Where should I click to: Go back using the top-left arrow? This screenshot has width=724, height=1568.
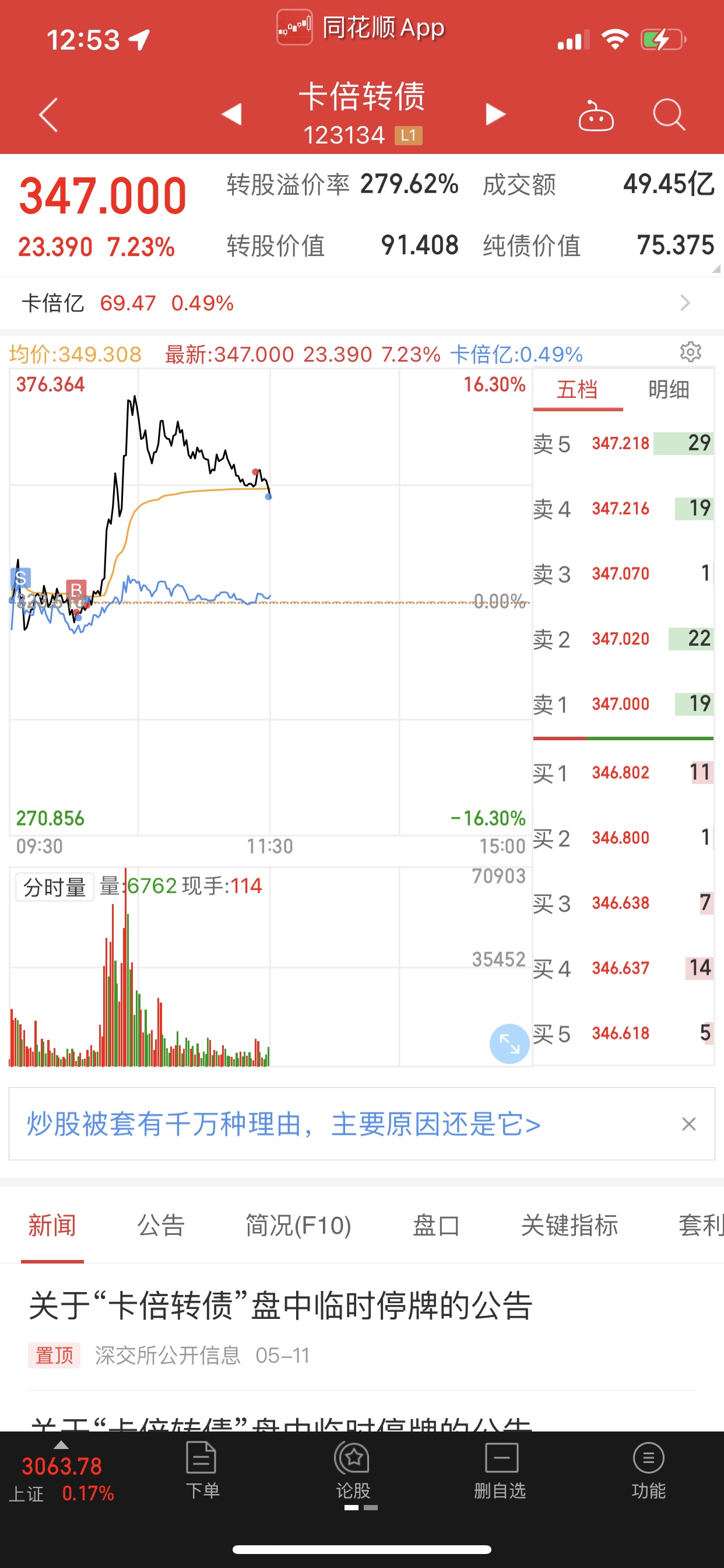48,114
